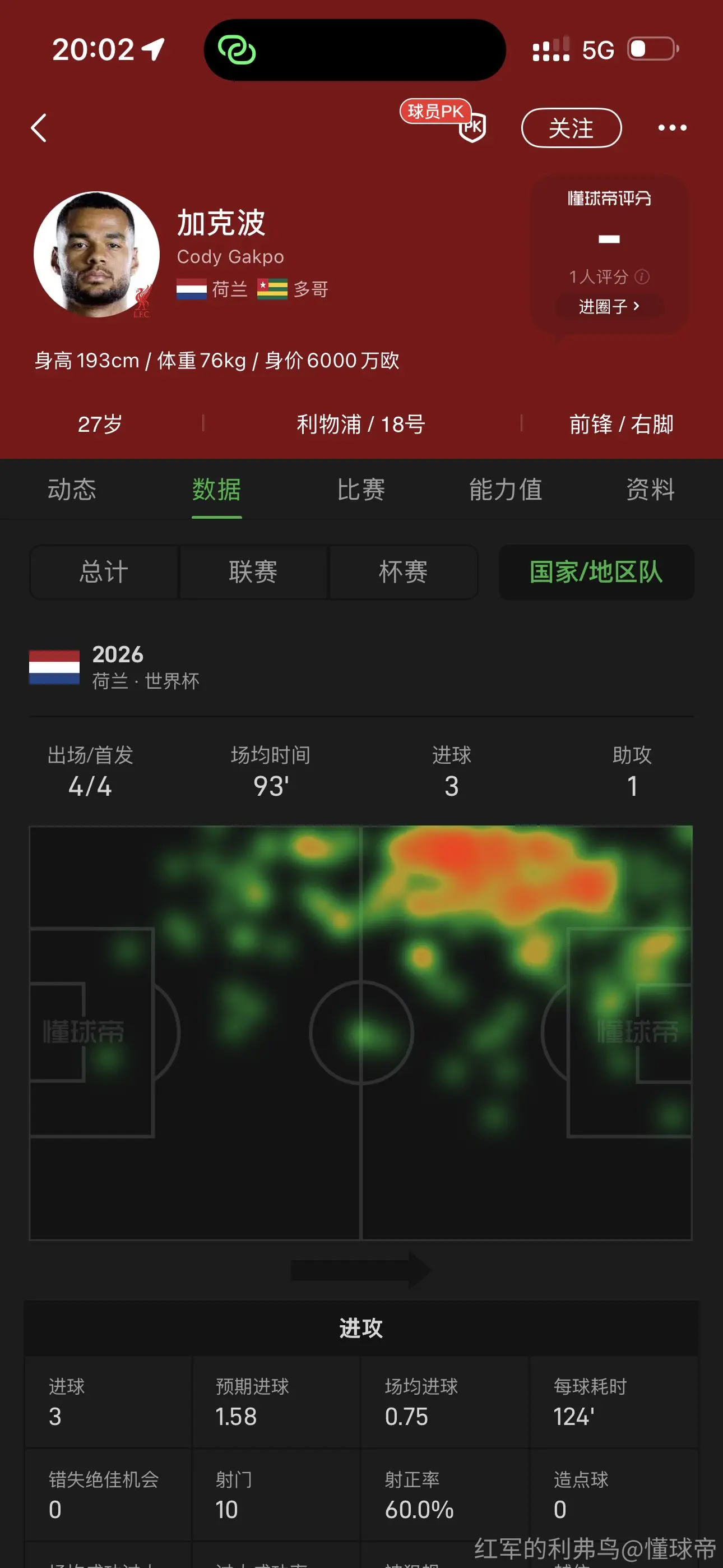Switch to the 比赛 tab
Viewport: 723px width, 1568px height.
[x=361, y=490]
